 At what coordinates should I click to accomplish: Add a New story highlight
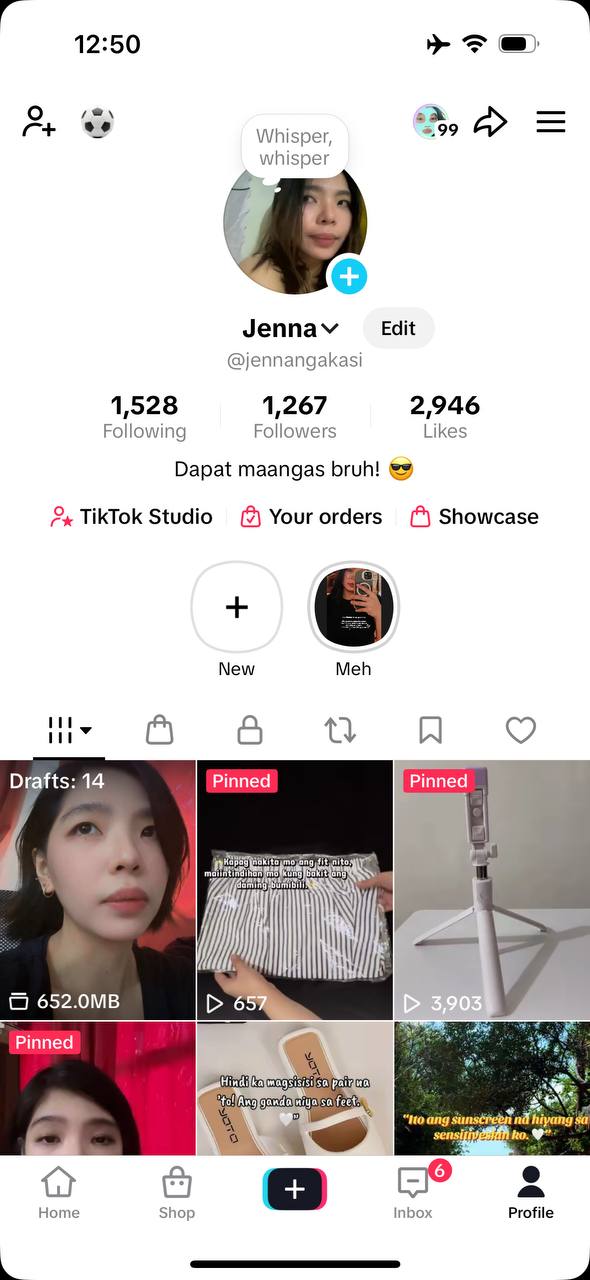coord(237,607)
